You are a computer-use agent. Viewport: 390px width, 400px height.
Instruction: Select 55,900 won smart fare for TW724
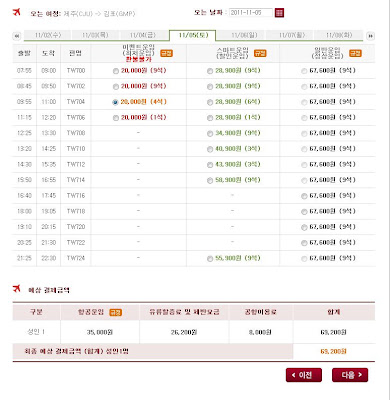coord(210,258)
